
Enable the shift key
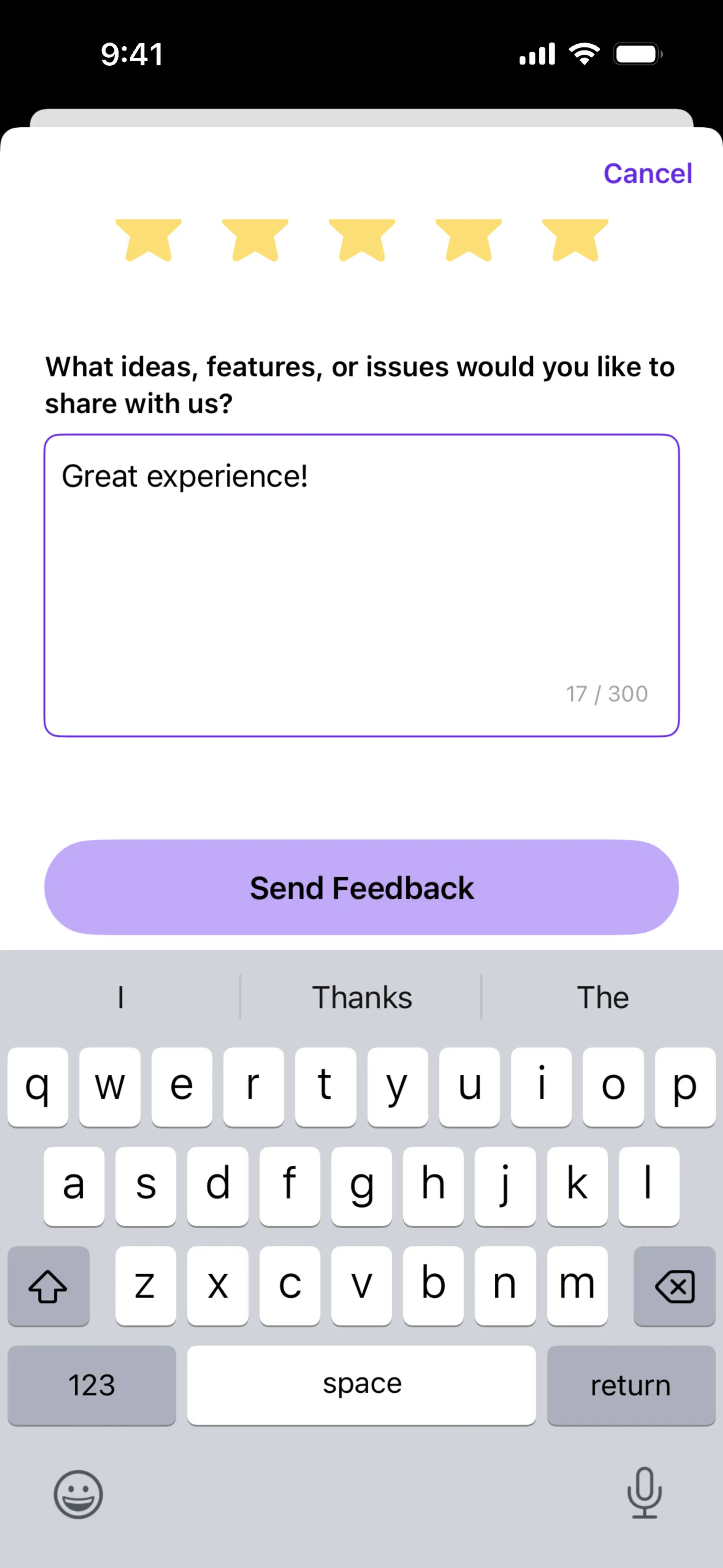click(48, 1286)
